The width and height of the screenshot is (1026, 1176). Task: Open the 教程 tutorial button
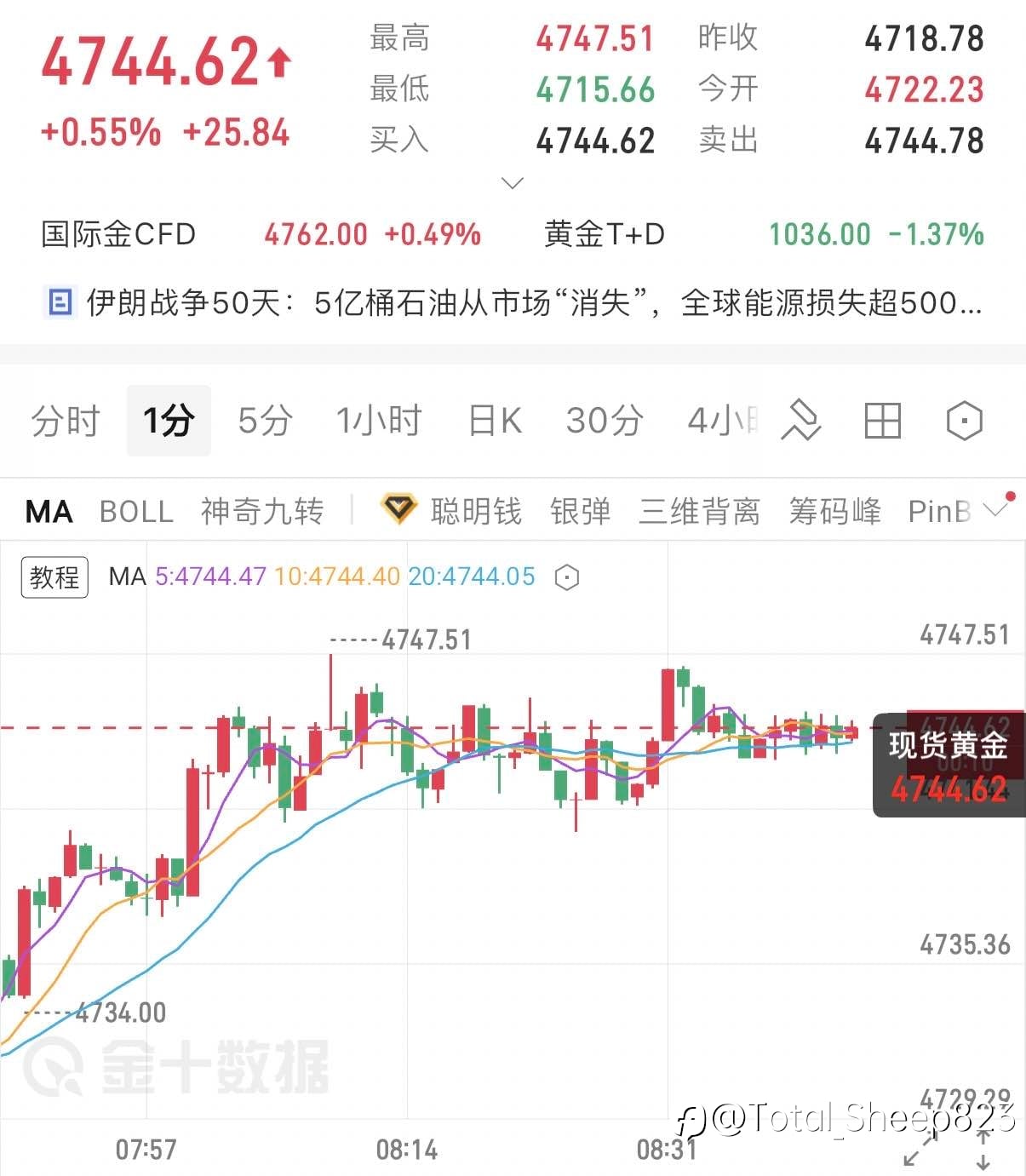click(54, 577)
